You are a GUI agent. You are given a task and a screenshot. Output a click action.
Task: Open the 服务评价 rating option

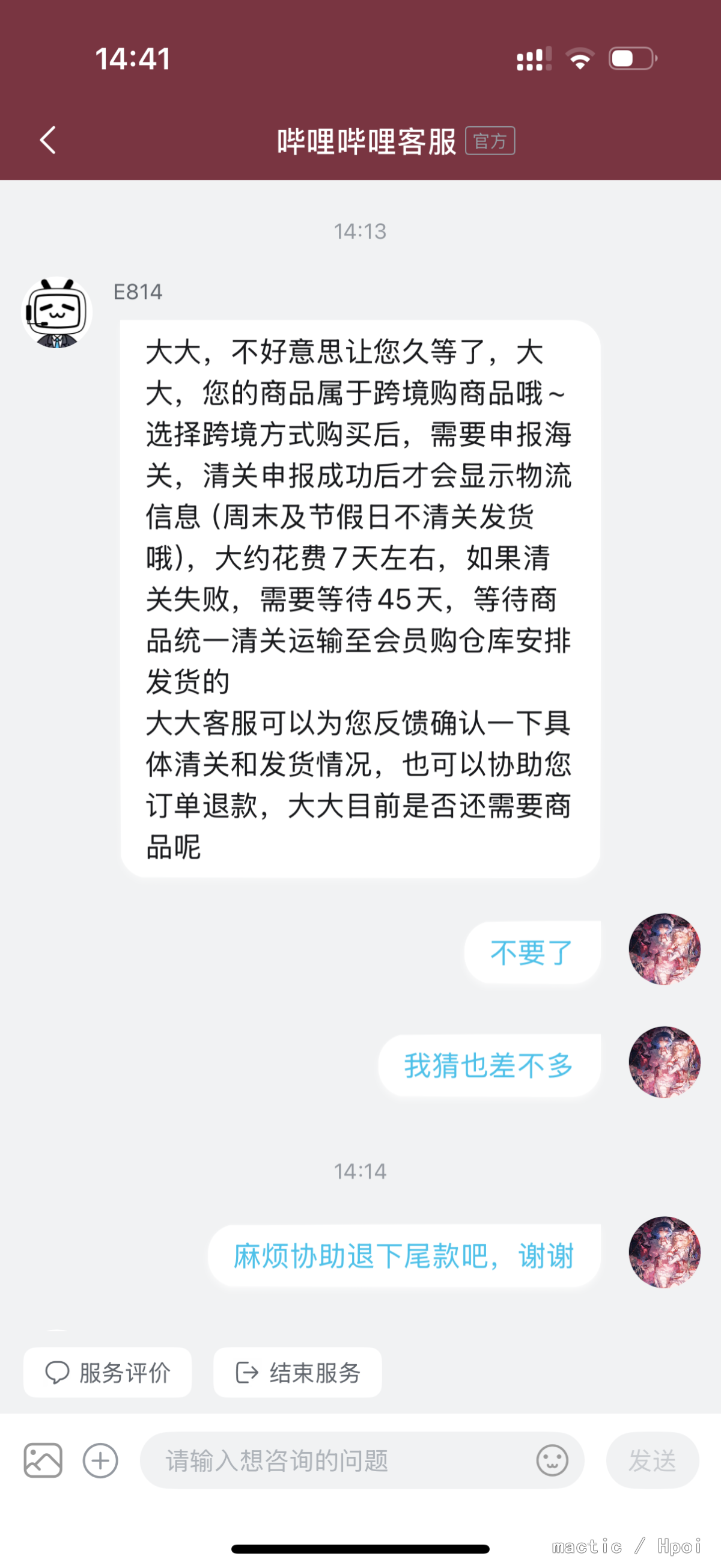tap(108, 1373)
